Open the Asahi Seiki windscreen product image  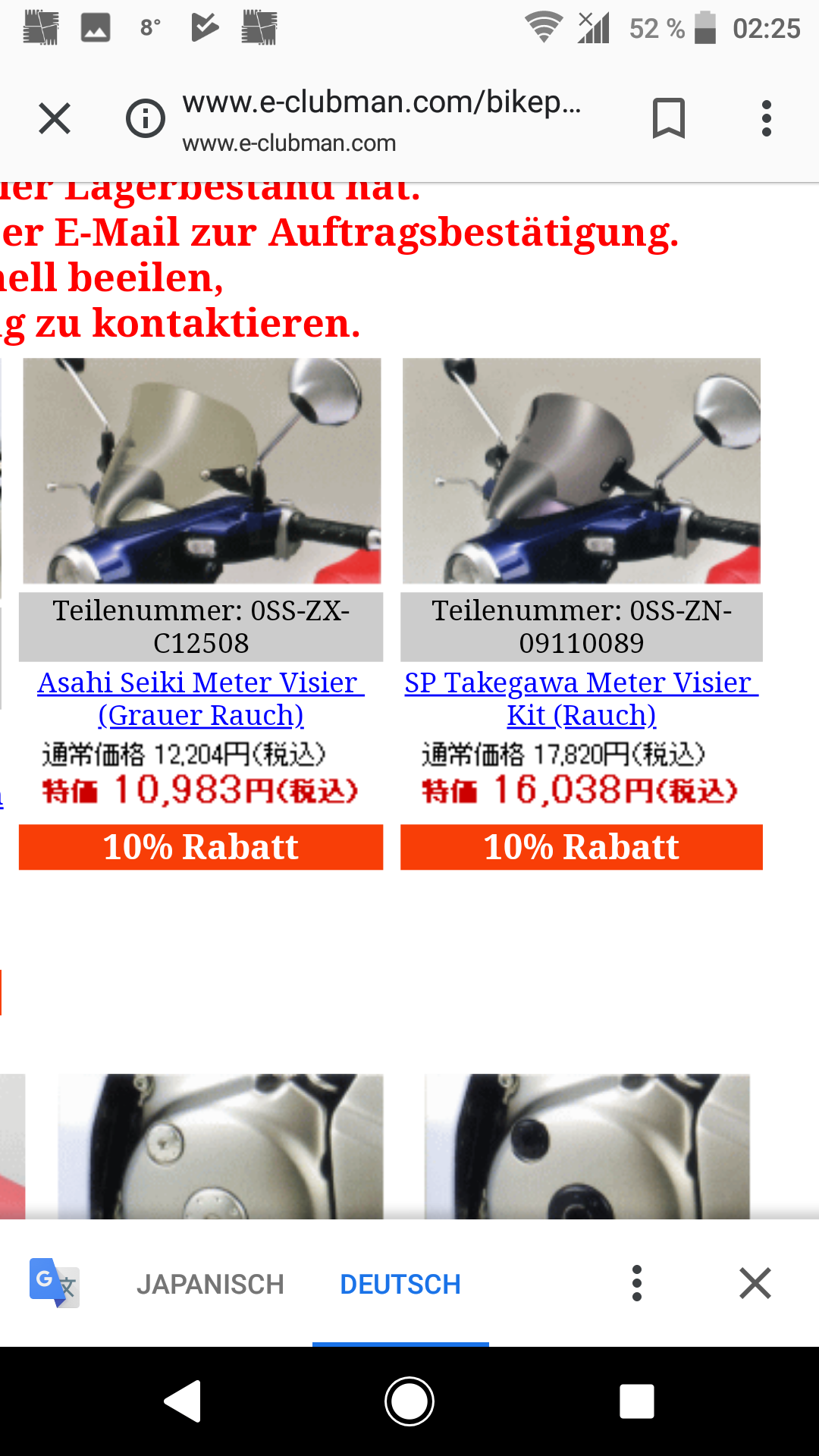point(202,471)
